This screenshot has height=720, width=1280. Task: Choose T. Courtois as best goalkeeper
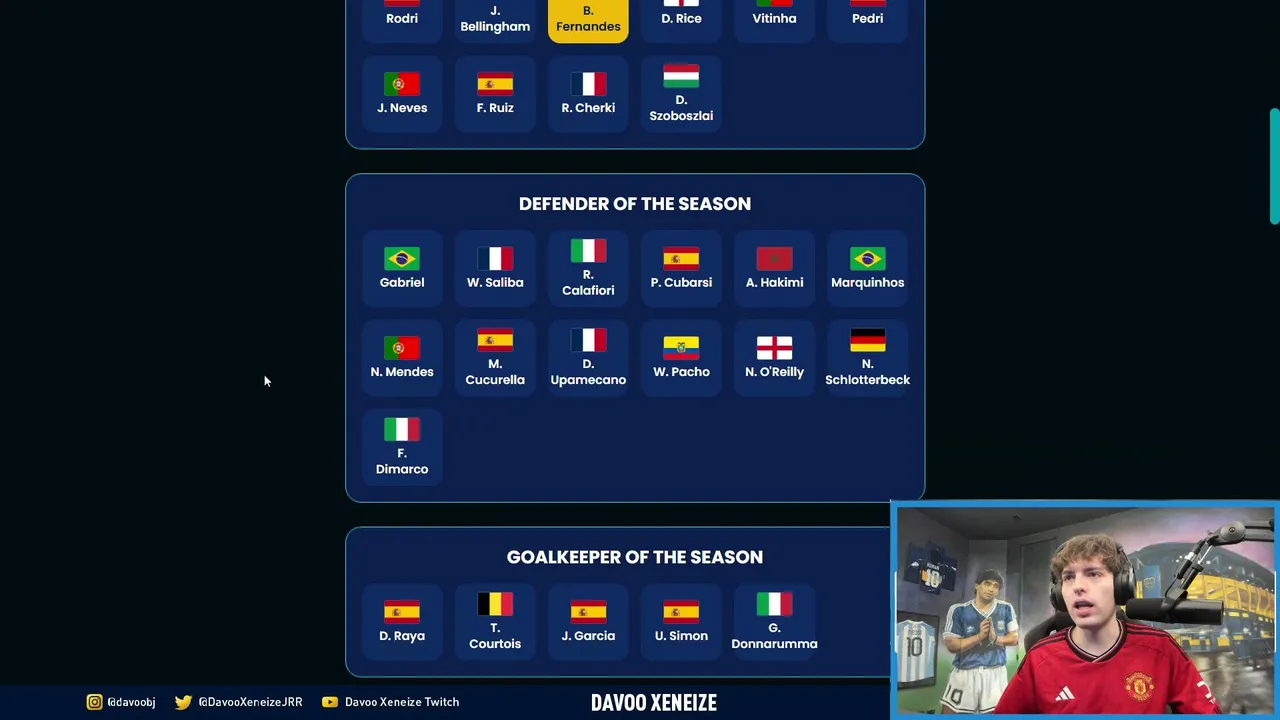point(495,621)
